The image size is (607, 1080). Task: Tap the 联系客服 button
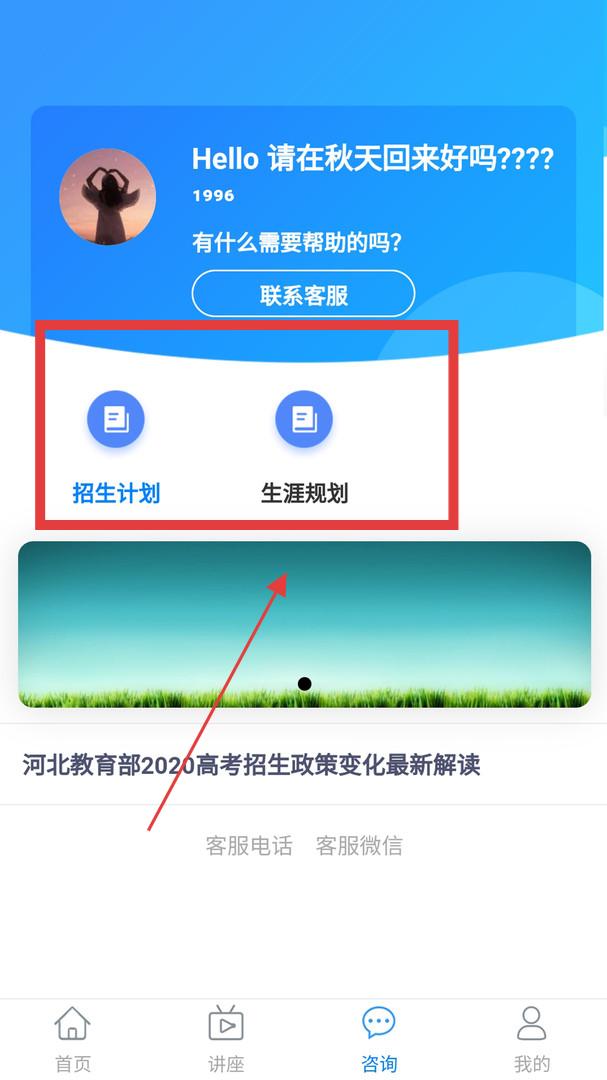point(303,294)
